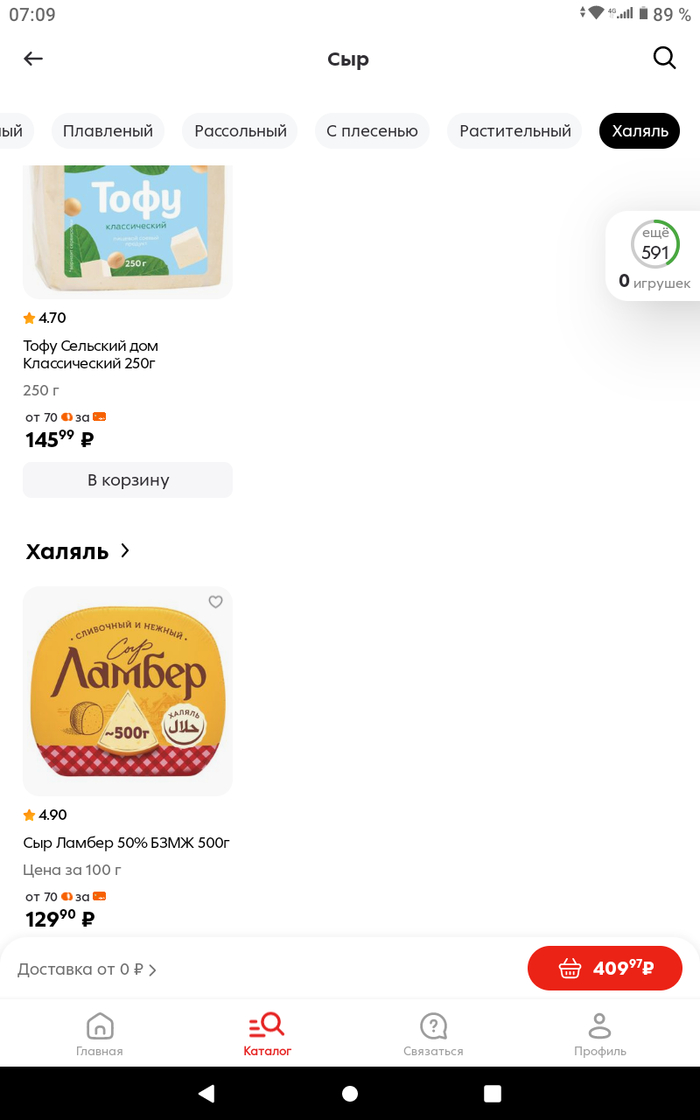The width and height of the screenshot is (700, 1120).
Task: Go to the Связаться tab
Action: [x=433, y=1034]
